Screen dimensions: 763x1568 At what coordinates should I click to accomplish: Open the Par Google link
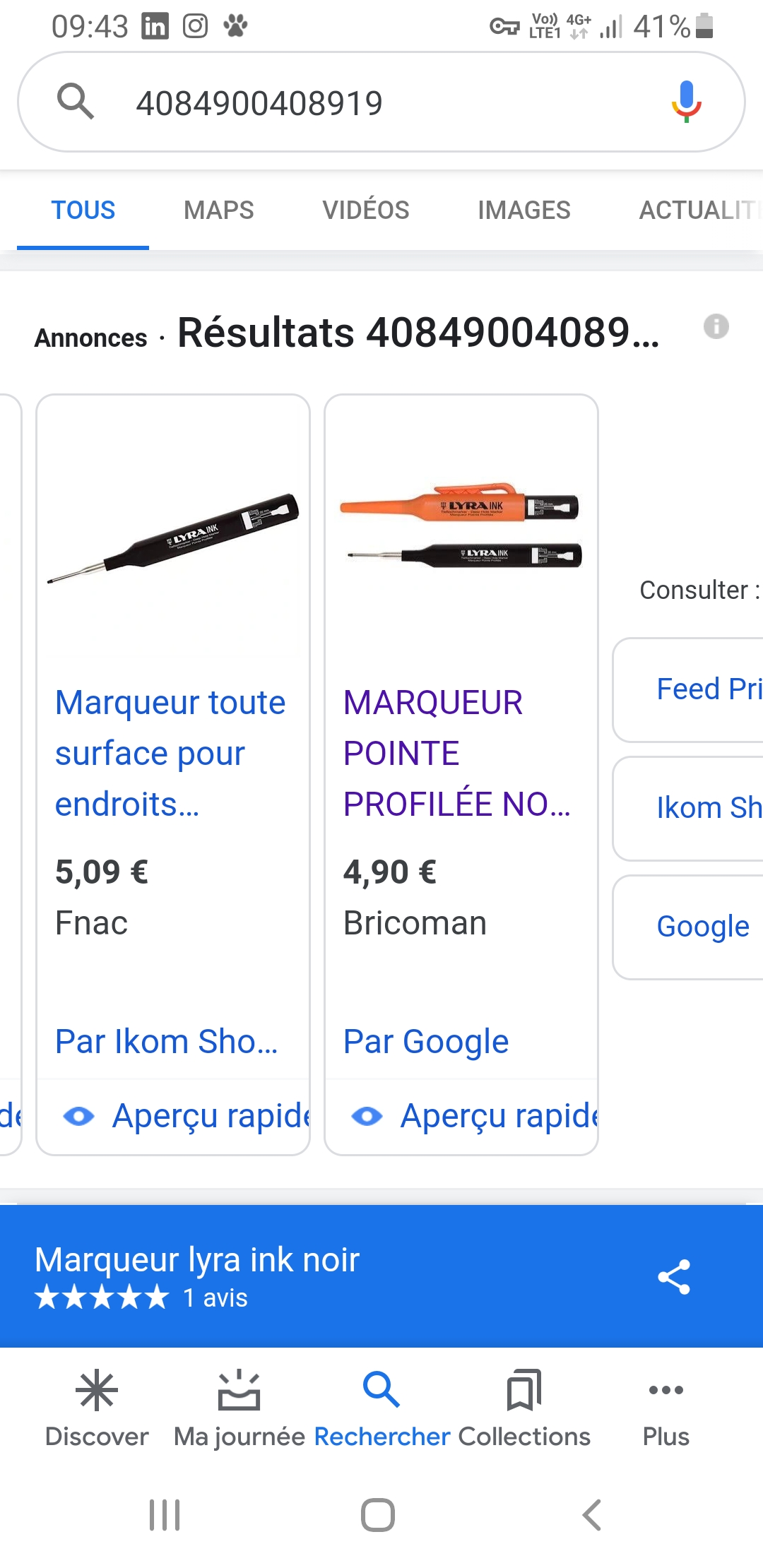pyautogui.click(x=426, y=1041)
